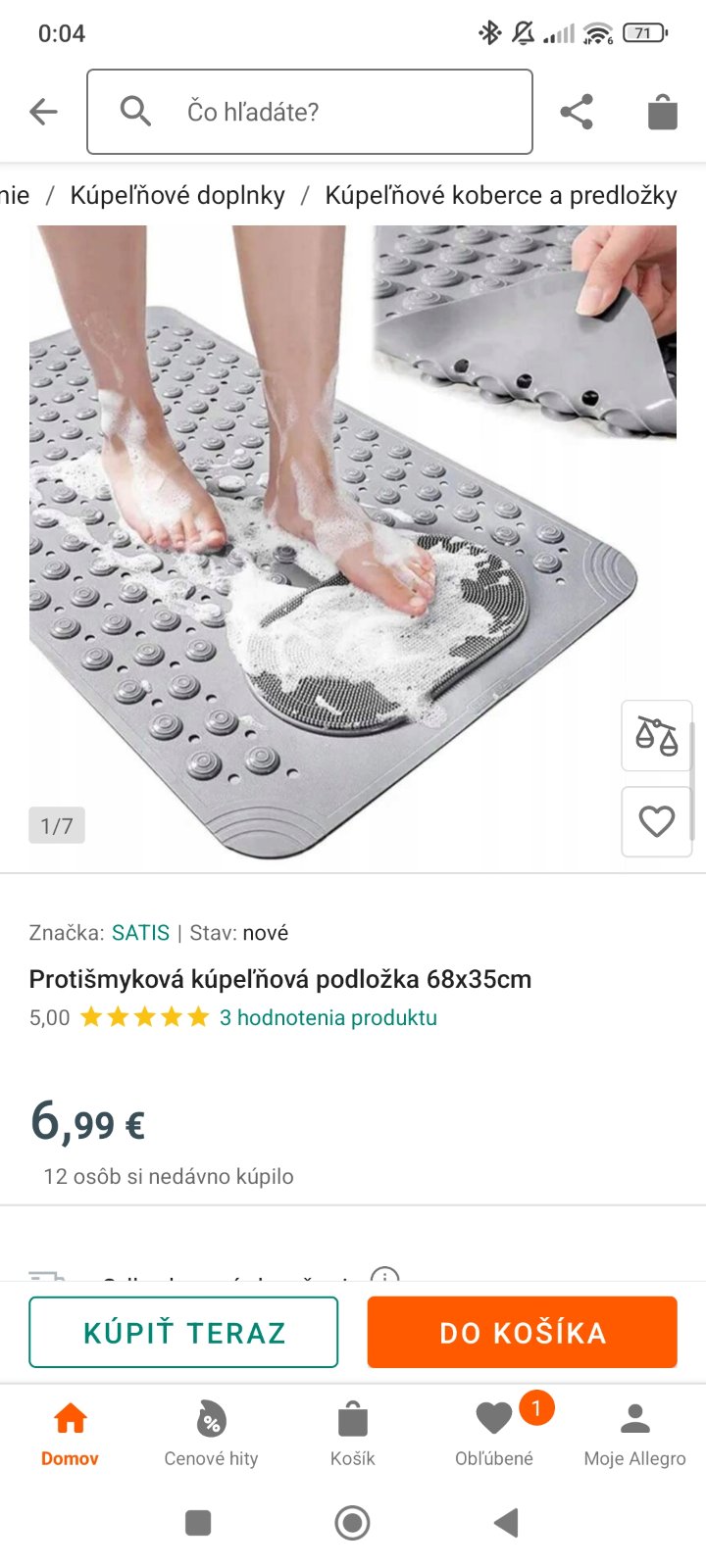Tap the system home button
Viewport: 706px width, 1568px height.
coord(352,1523)
